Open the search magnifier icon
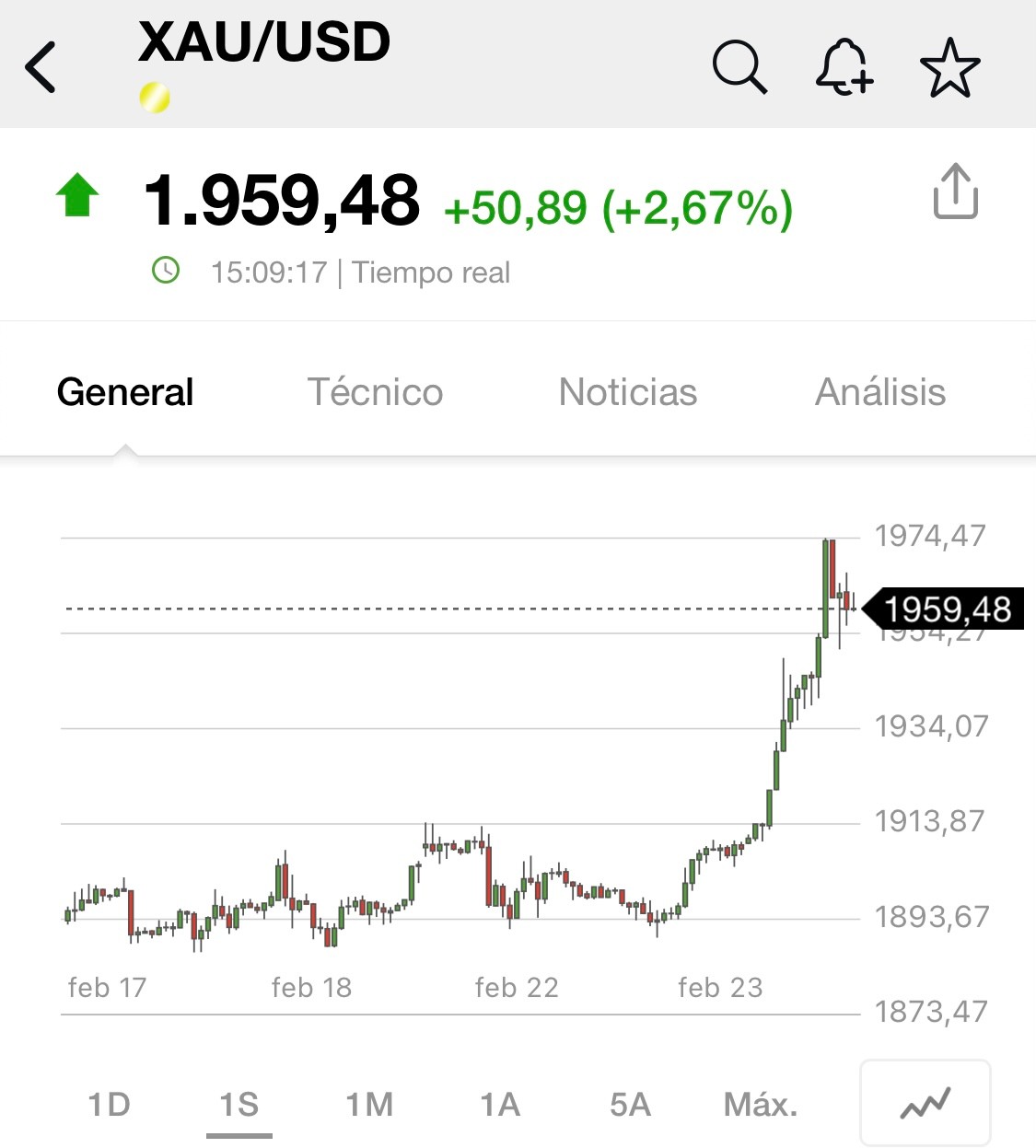Viewport: 1036px width, 1148px height. click(739, 67)
